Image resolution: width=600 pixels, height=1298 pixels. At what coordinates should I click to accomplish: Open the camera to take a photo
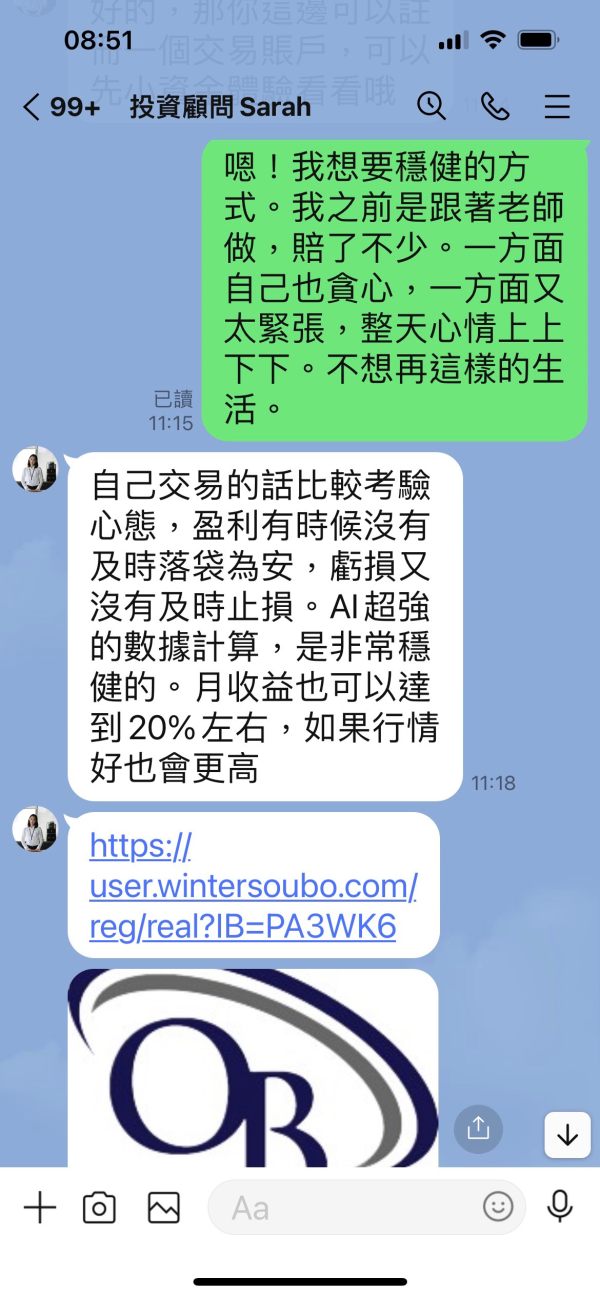coord(99,1207)
